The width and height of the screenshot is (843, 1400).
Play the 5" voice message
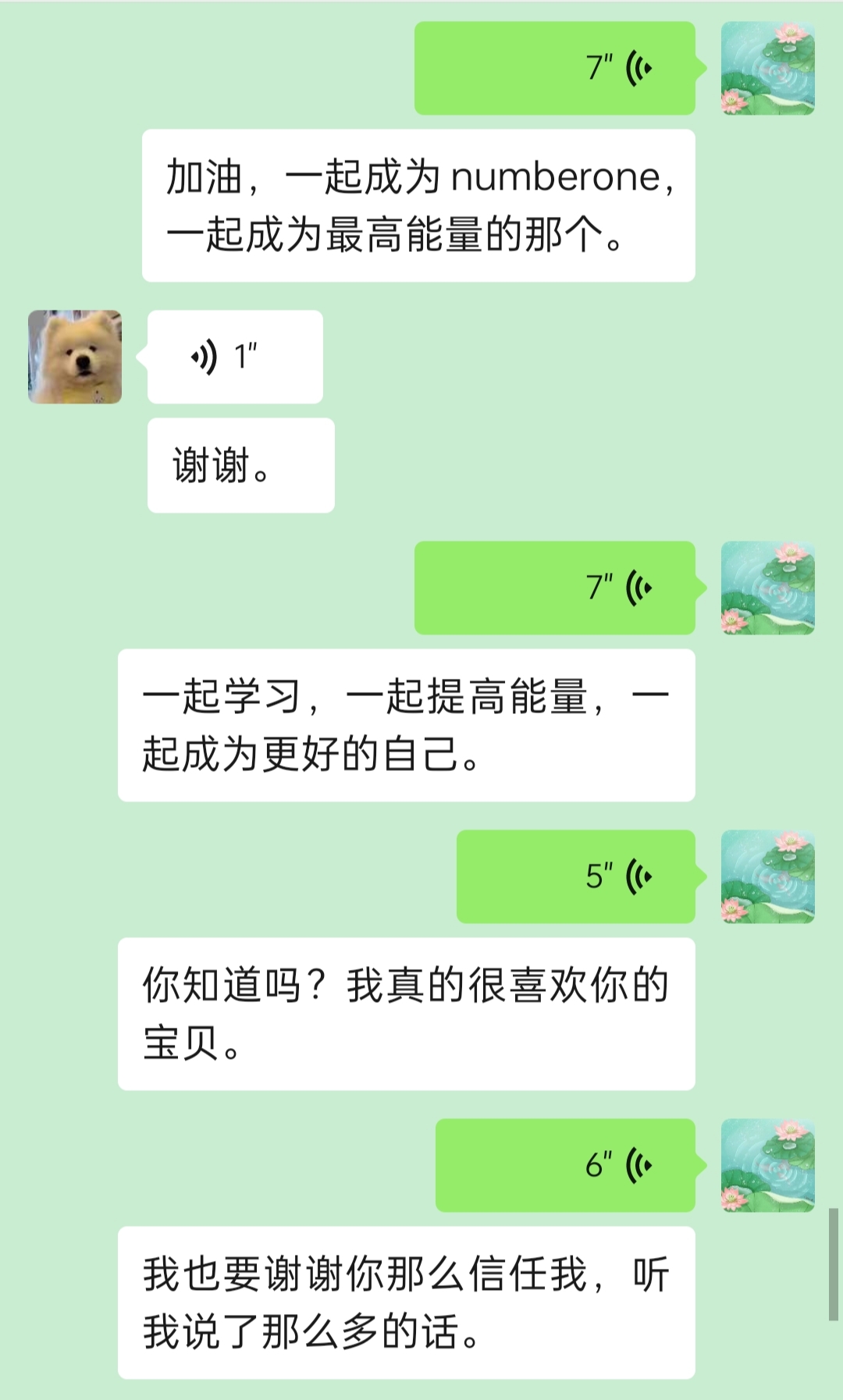[x=575, y=877]
